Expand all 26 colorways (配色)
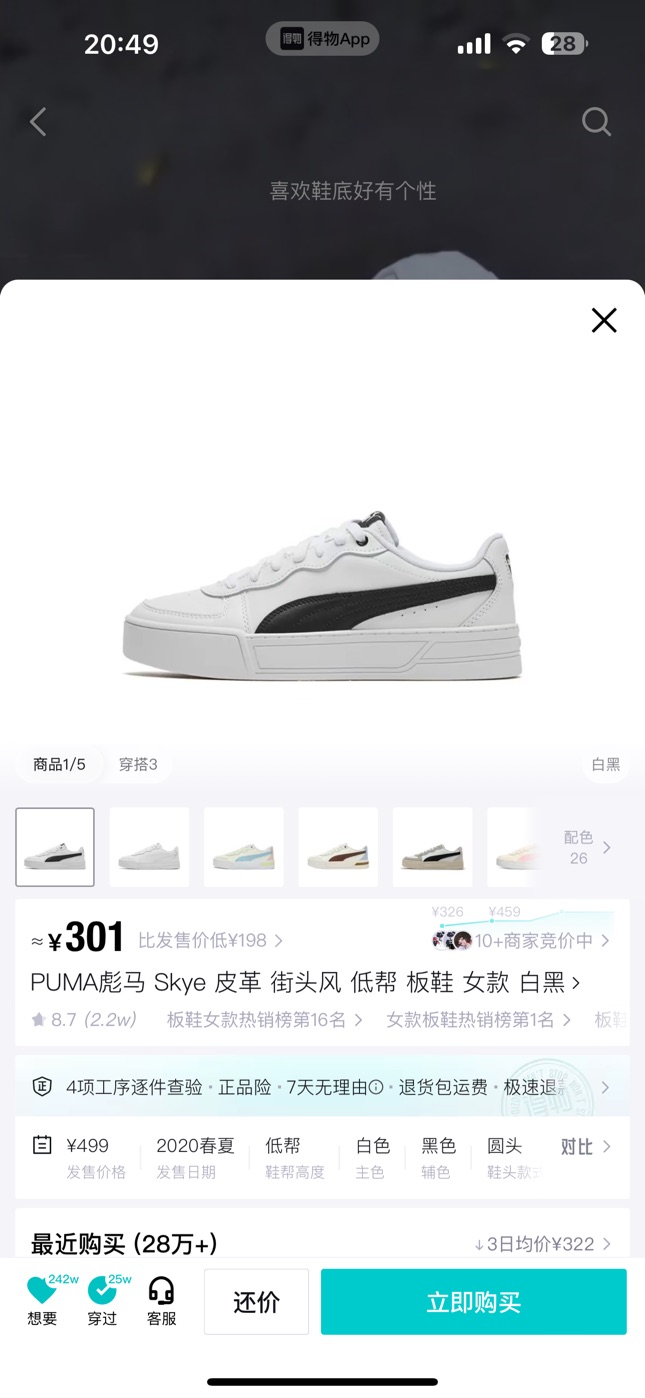The image size is (645, 1398). [x=586, y=847]
